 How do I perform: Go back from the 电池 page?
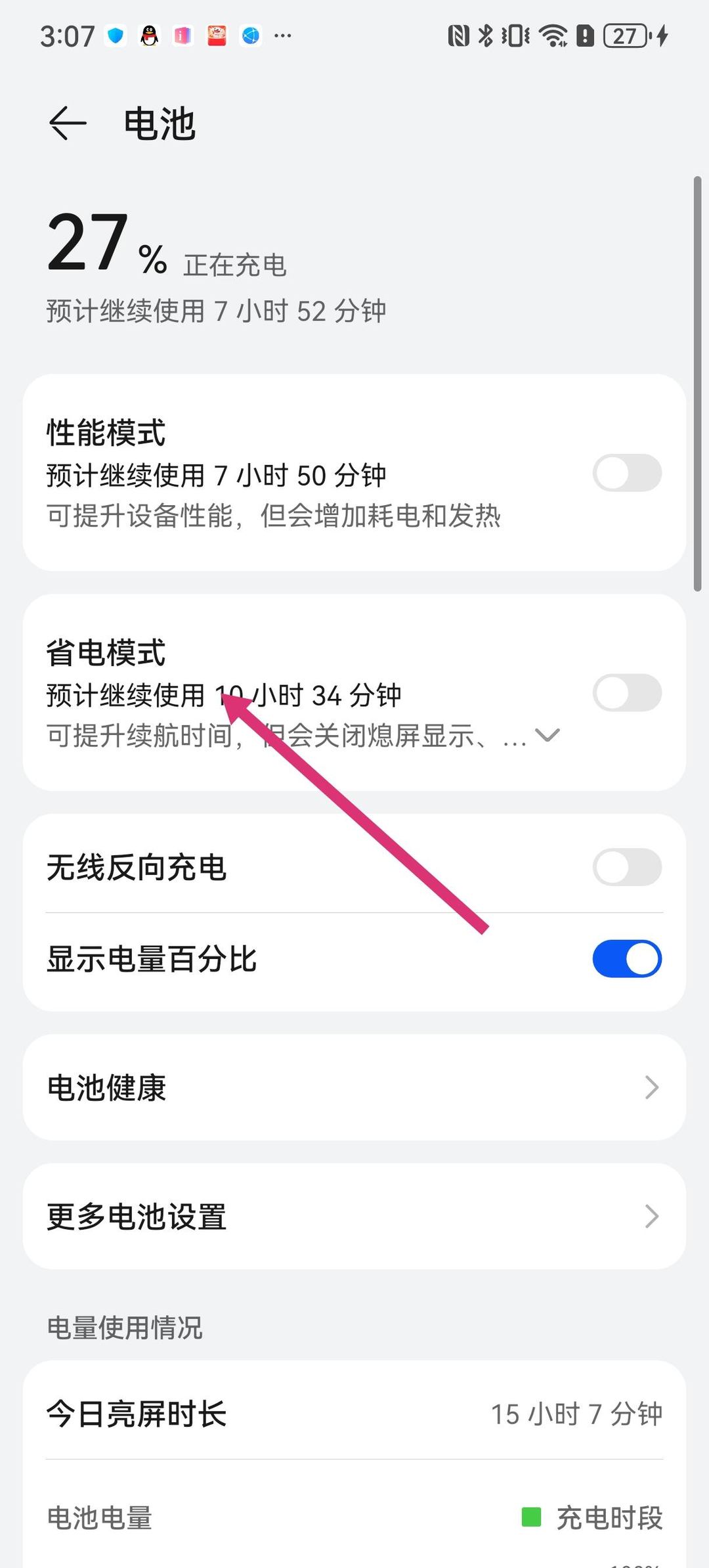[x=68, y=123]
